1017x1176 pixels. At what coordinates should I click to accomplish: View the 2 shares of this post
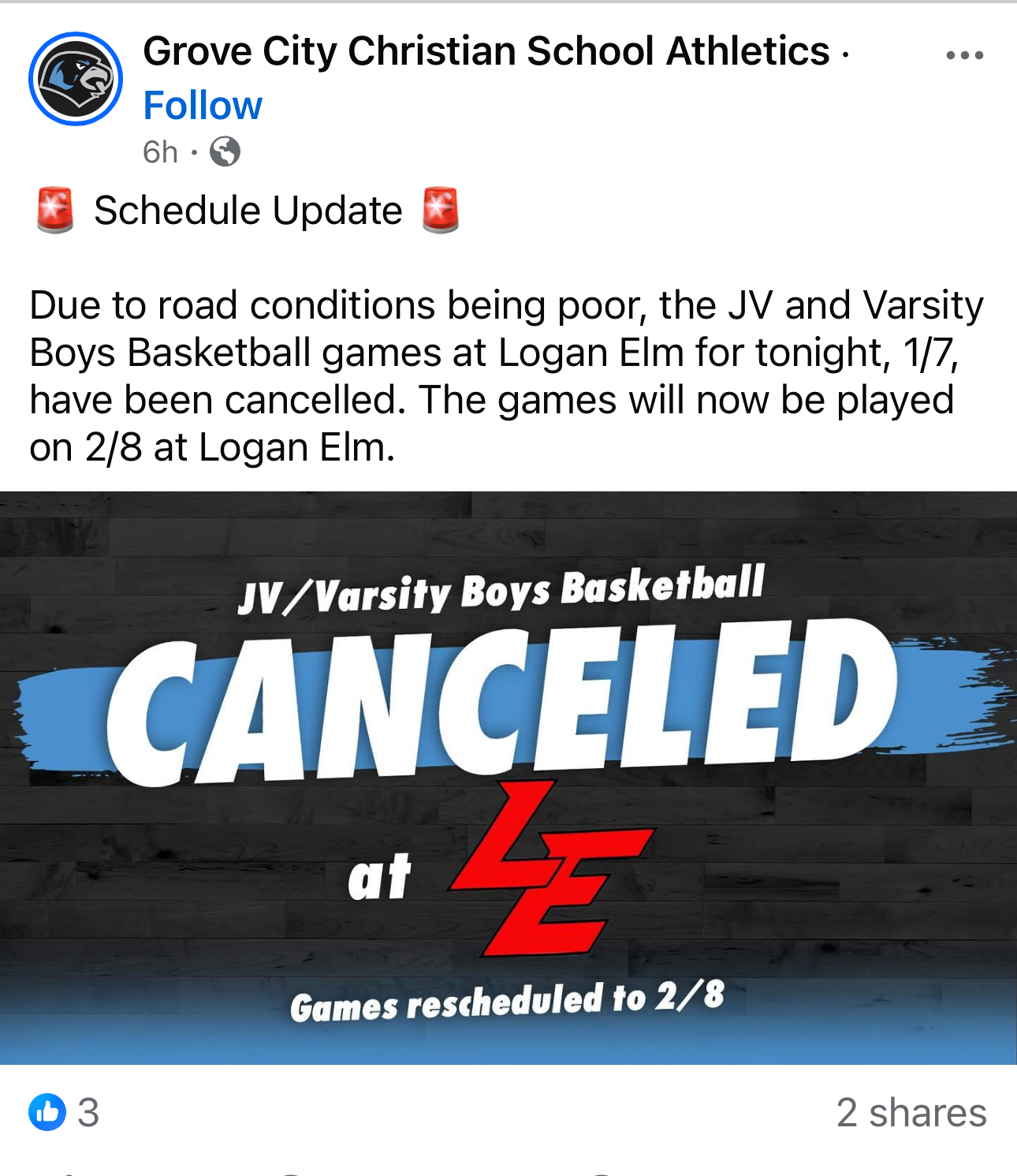911,1112
